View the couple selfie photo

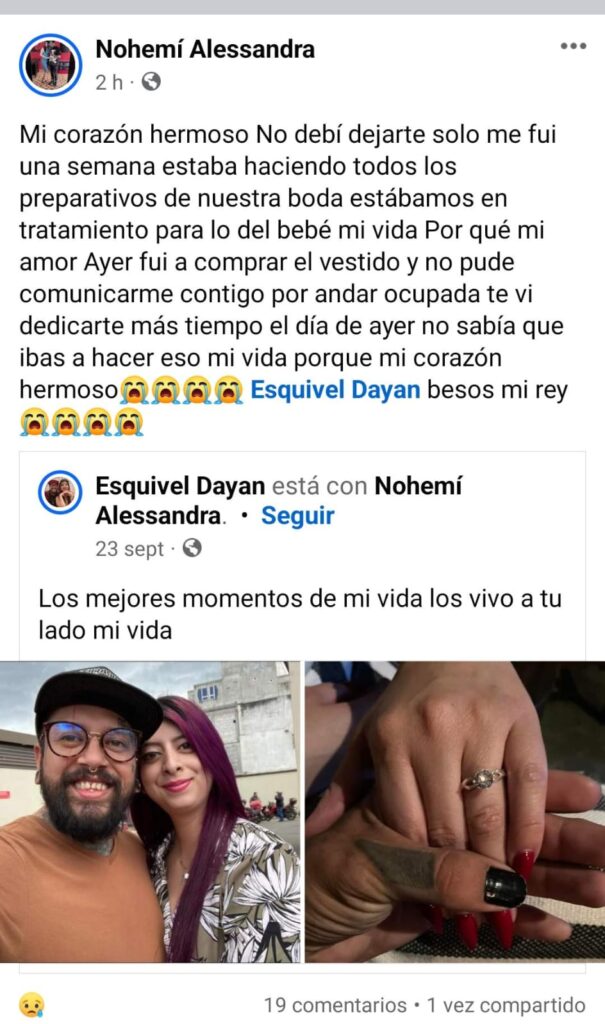[150, 811]
